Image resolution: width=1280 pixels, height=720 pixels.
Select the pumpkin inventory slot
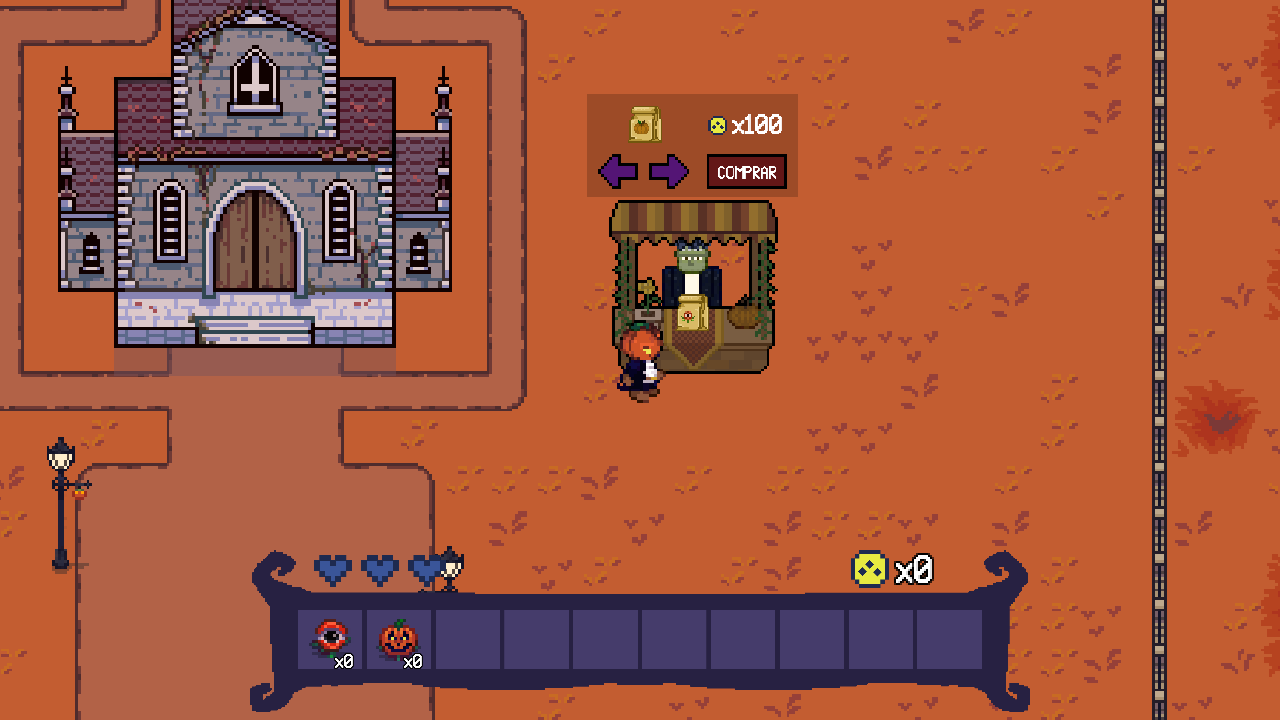399,639
